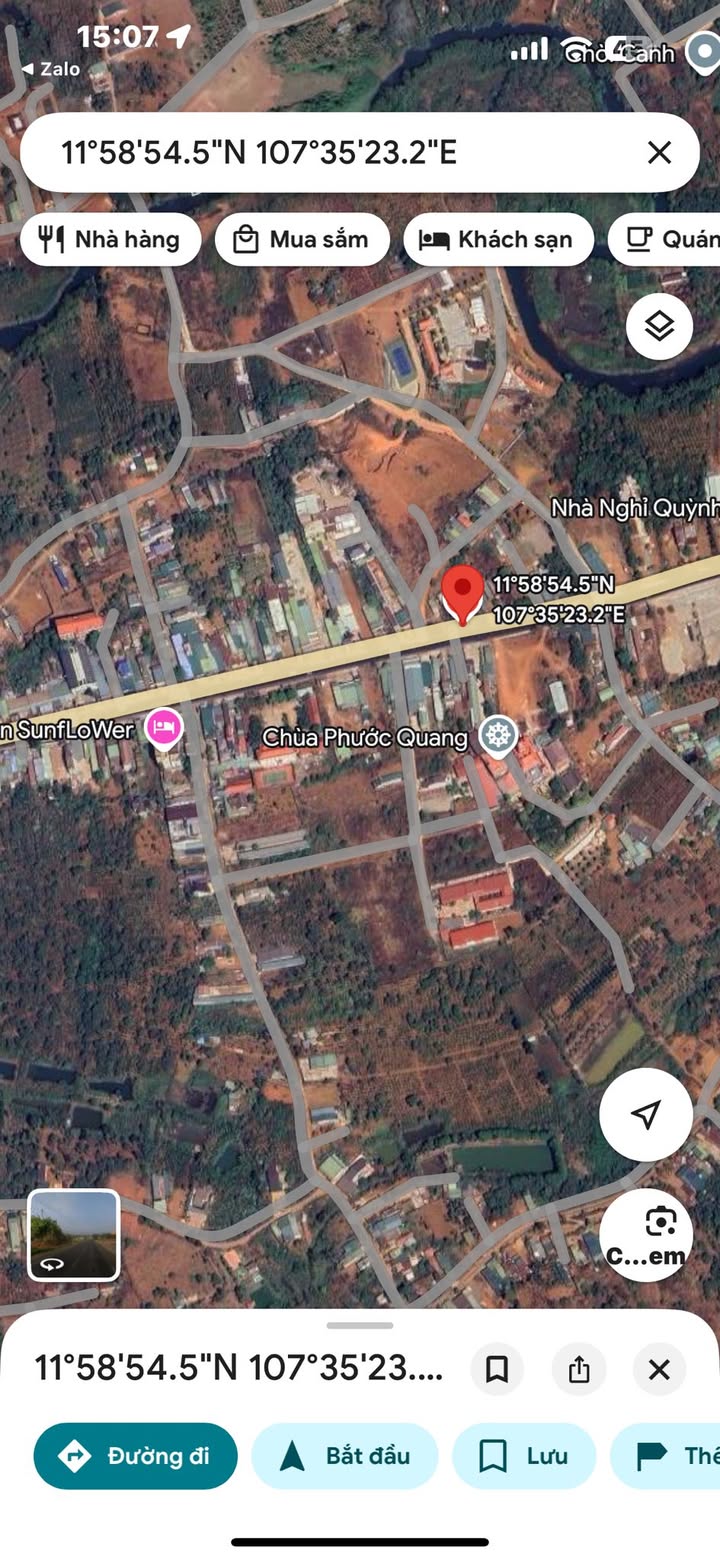Bookmark the pinned location

click(497, 1369)
